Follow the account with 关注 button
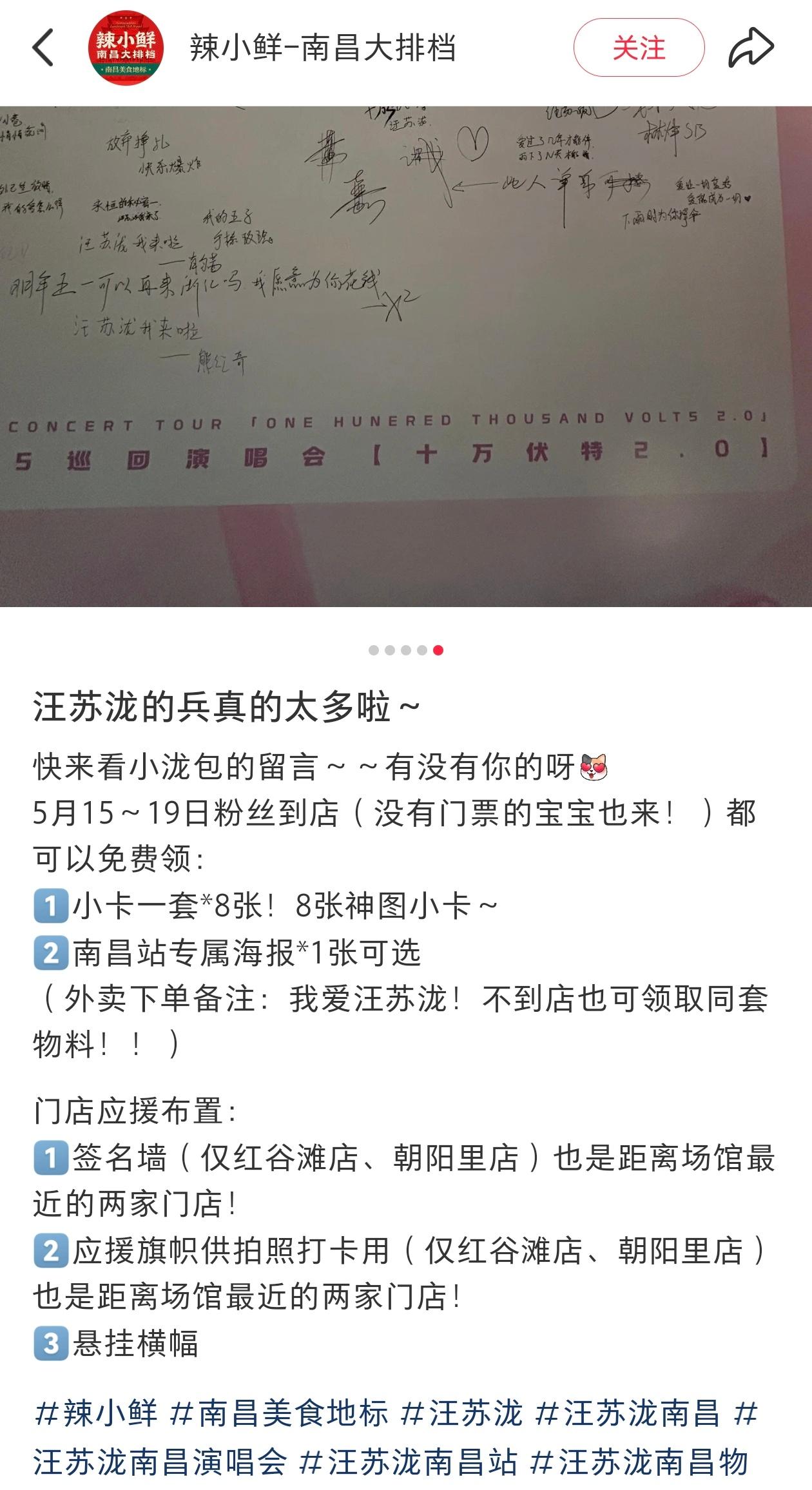Screen dimensions: 812x1490 [x=639, y=48]
